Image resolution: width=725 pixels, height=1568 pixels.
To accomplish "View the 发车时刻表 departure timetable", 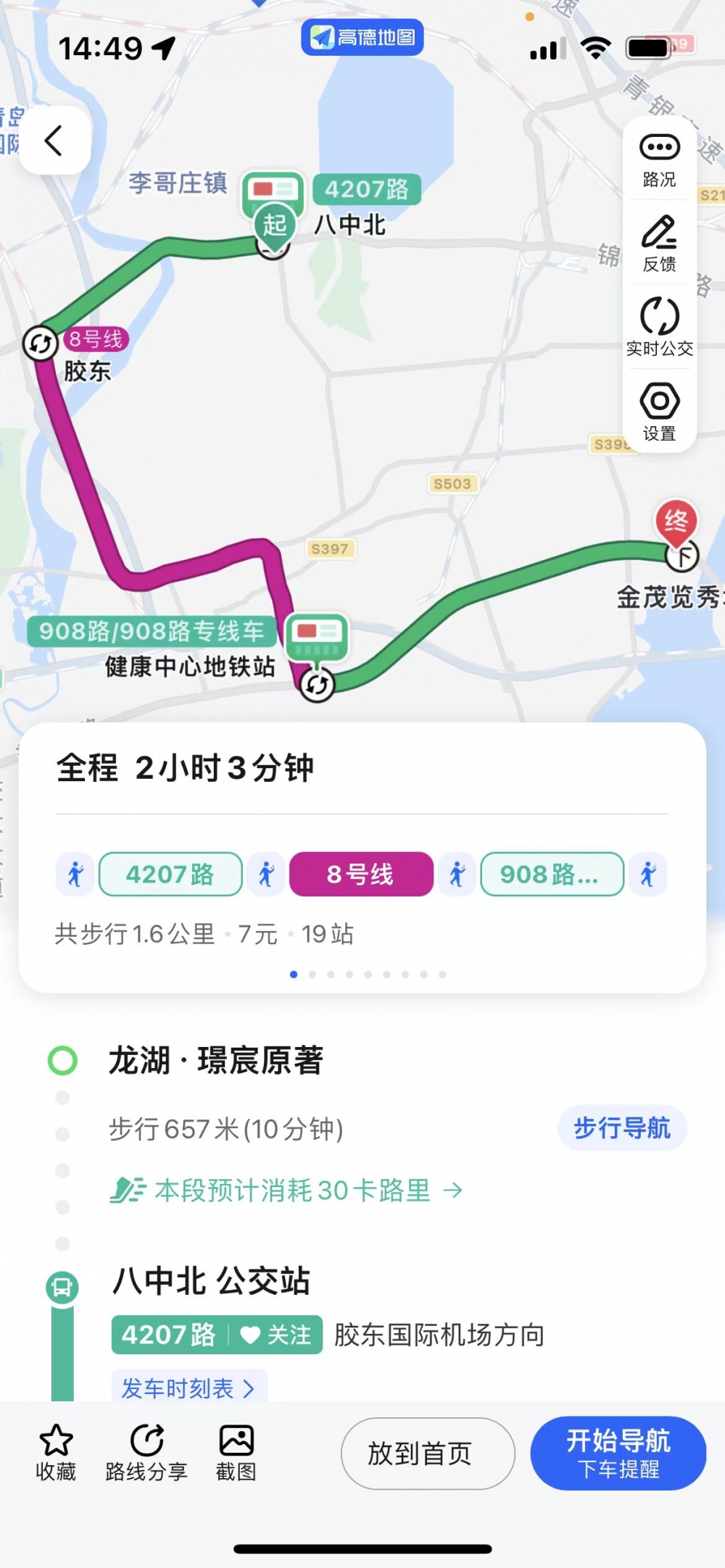I will (x=188, y=1388).
